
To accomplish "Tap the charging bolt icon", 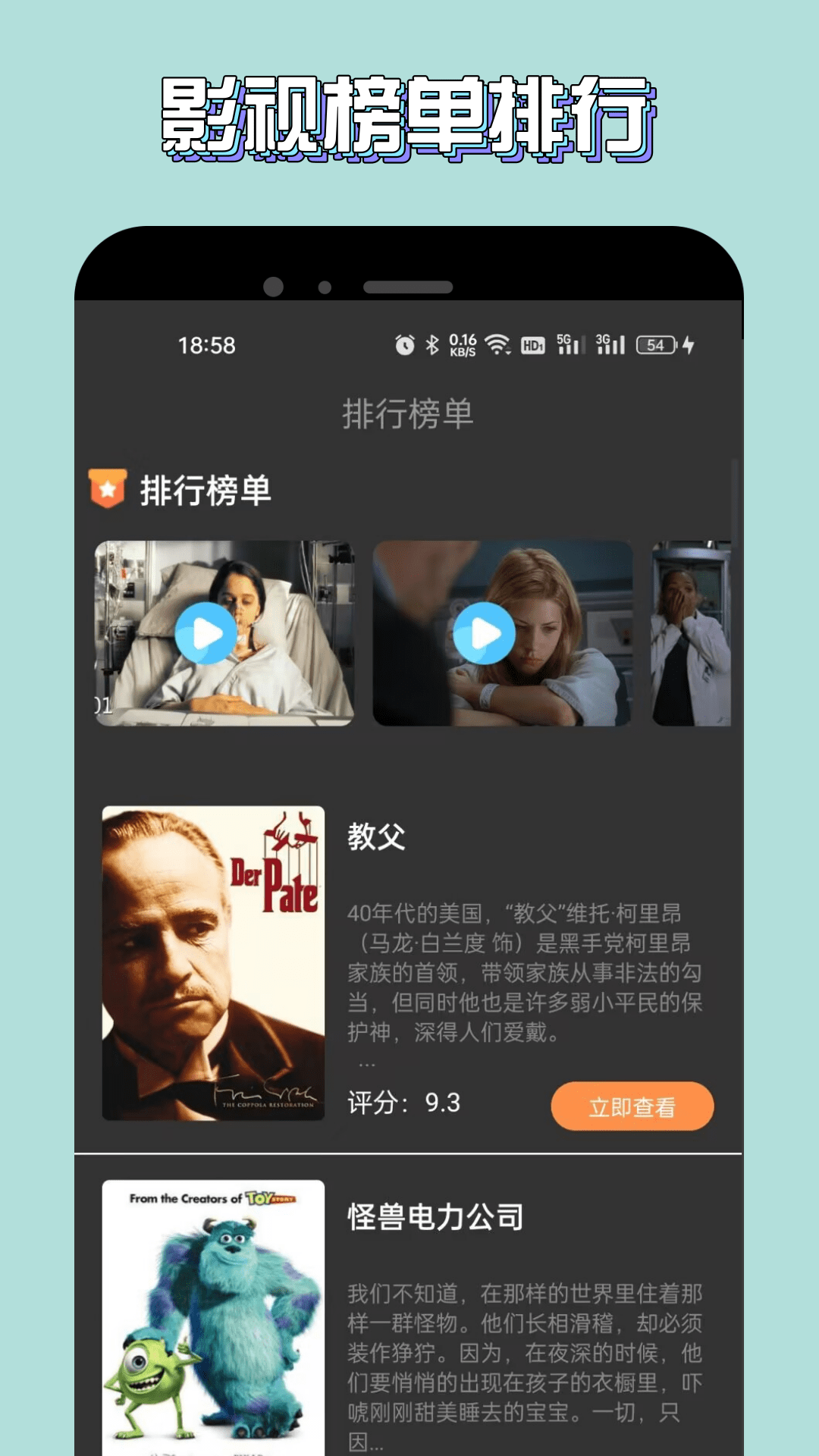I will click(687, 344).
